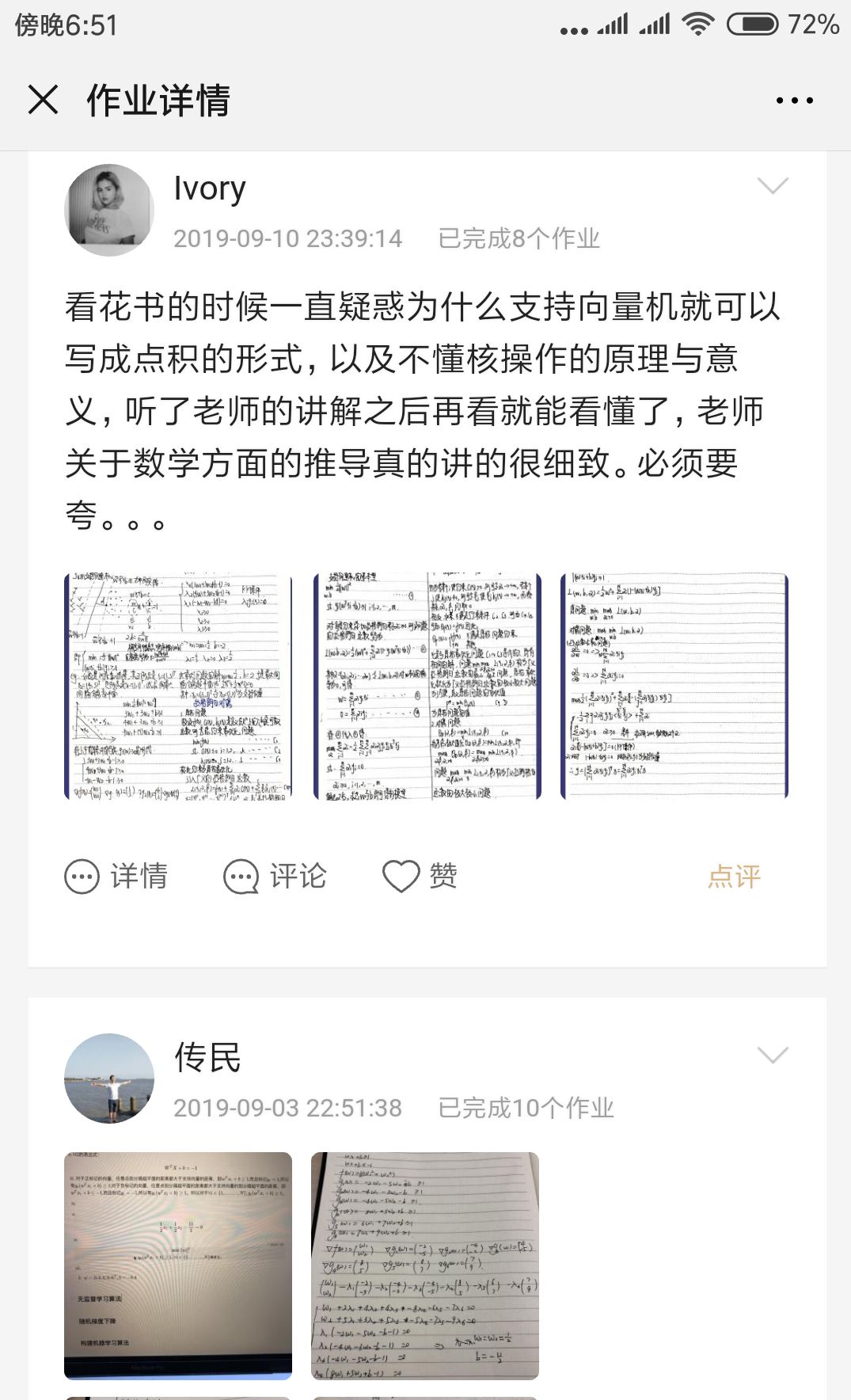The image size is (851, 1400).
Task: Expand the chevron on 传民's post
Action: [772, 1055]
